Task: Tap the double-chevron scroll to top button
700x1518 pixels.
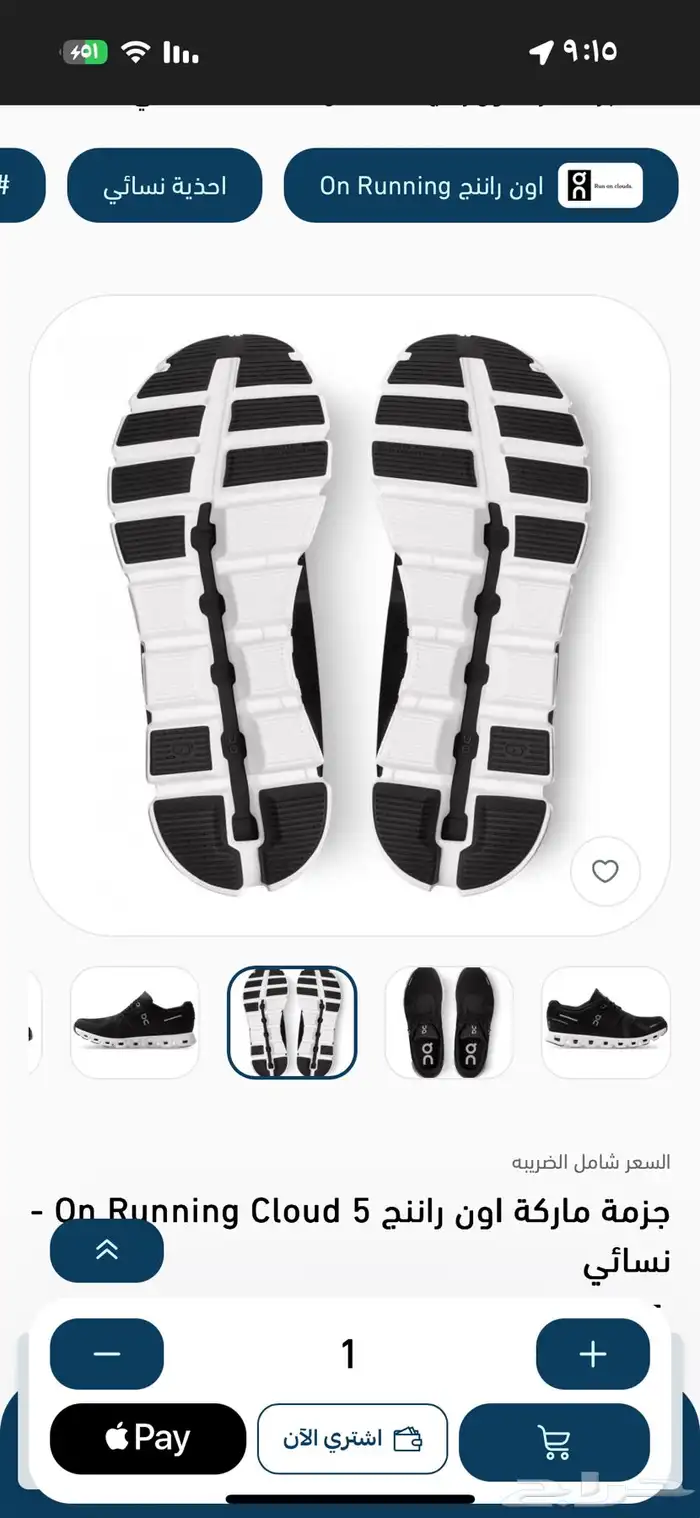Action: [x=107, y=1250]
